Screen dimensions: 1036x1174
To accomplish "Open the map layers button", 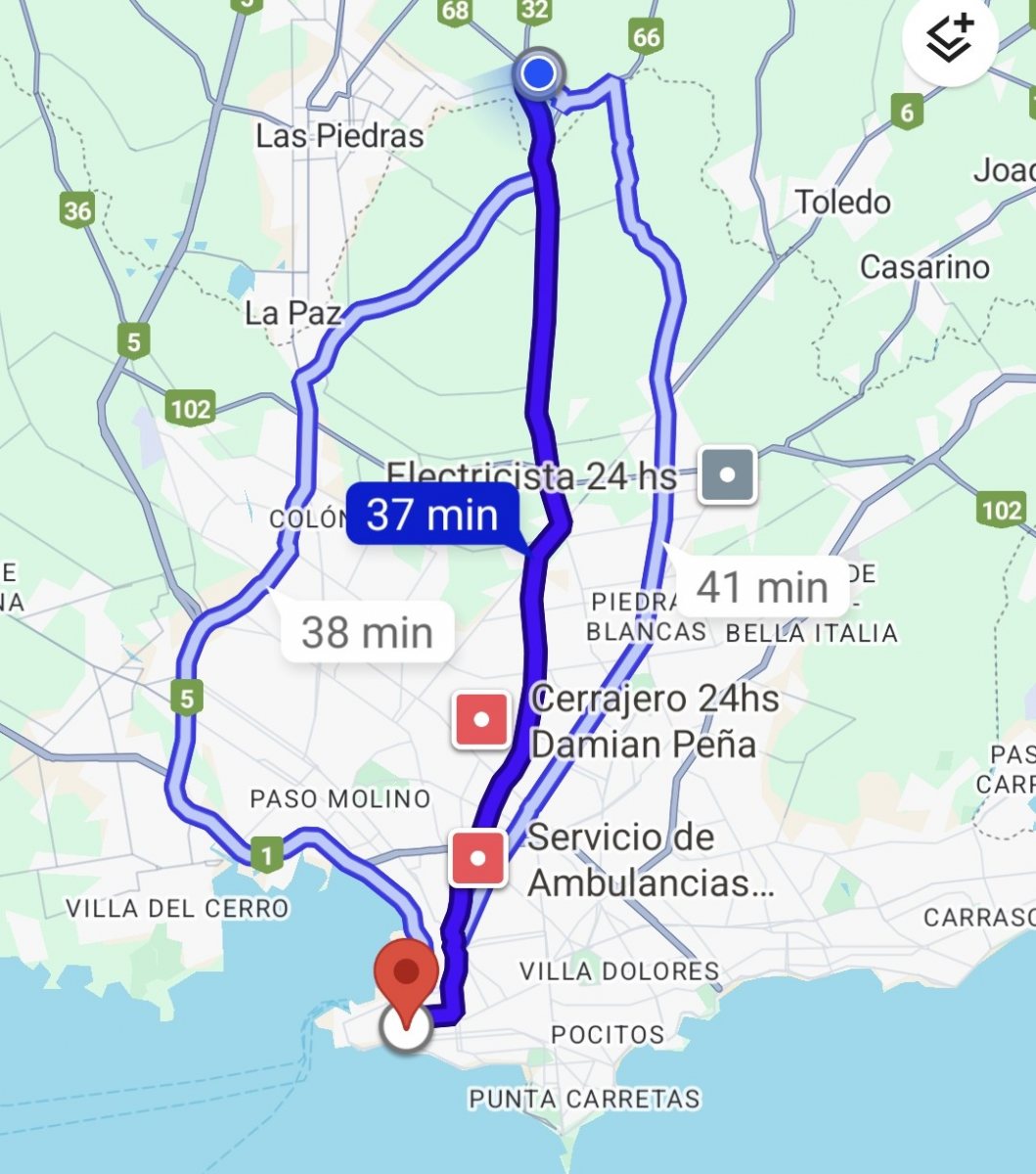I will [950, 41].
